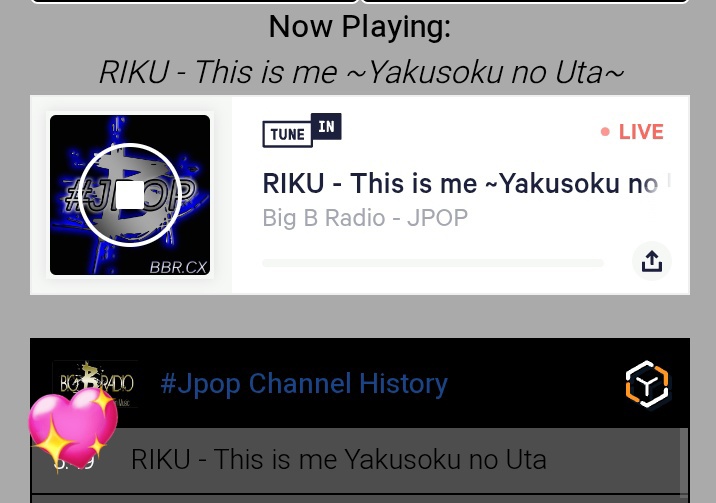Open RIKU history row entry
This screenshot has height=503, width=716.
(x=338, y=459)
